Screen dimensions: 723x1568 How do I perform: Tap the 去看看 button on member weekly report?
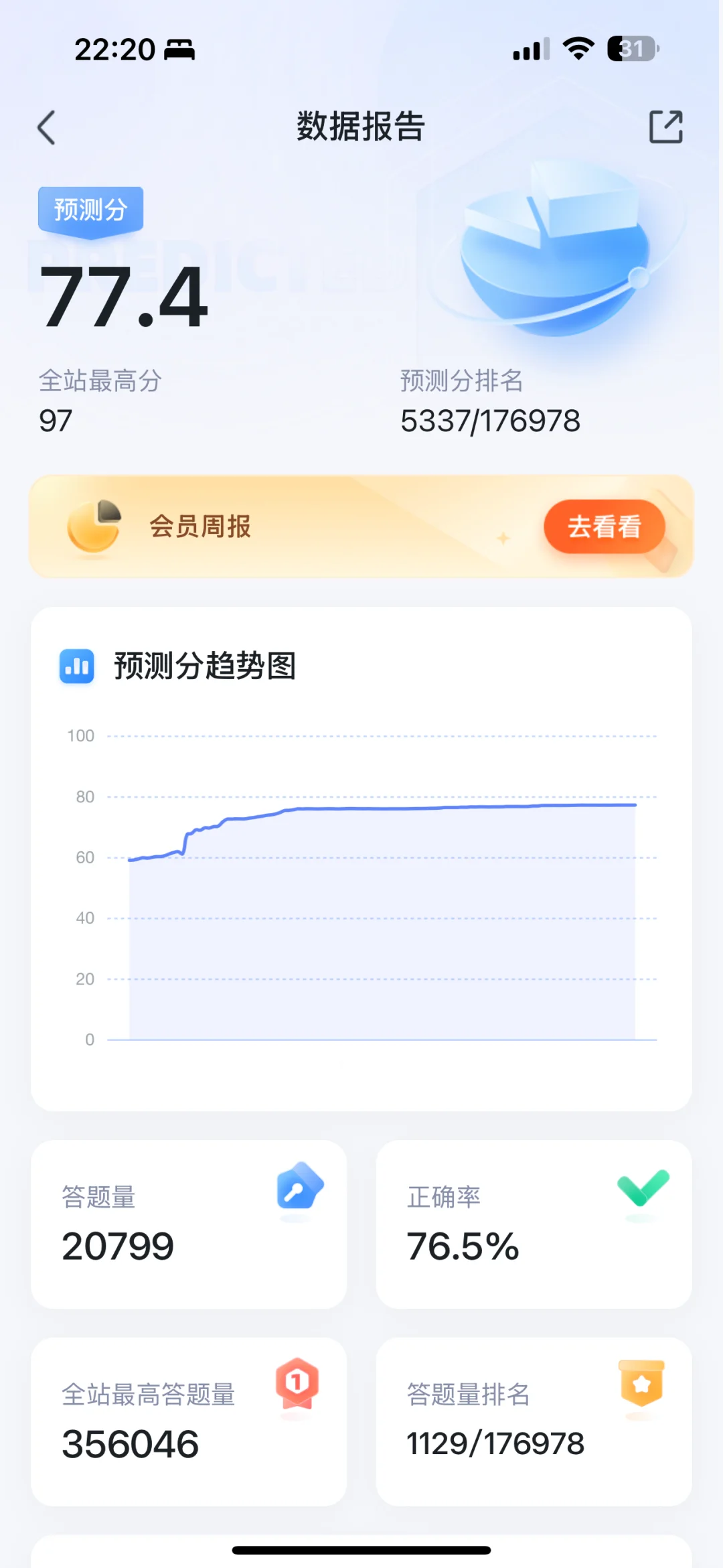coord(604,526)
